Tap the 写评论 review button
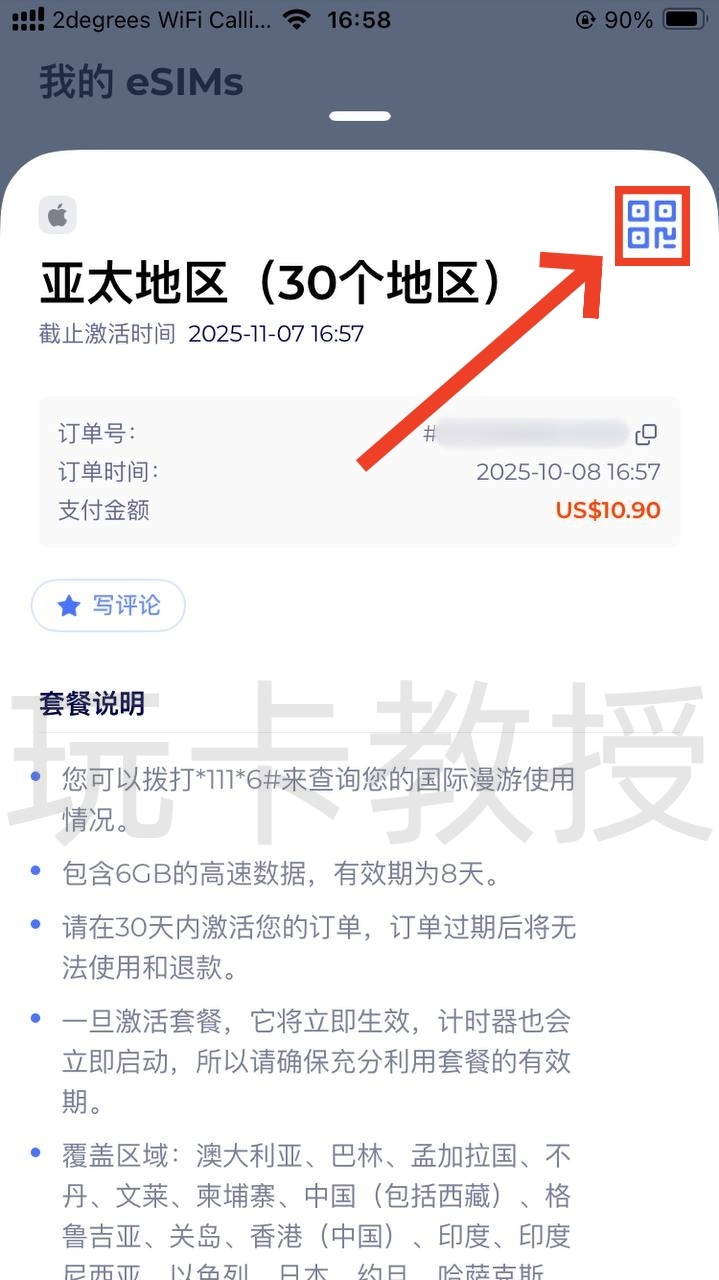The image size is (719, 1280). click(108, 605)
